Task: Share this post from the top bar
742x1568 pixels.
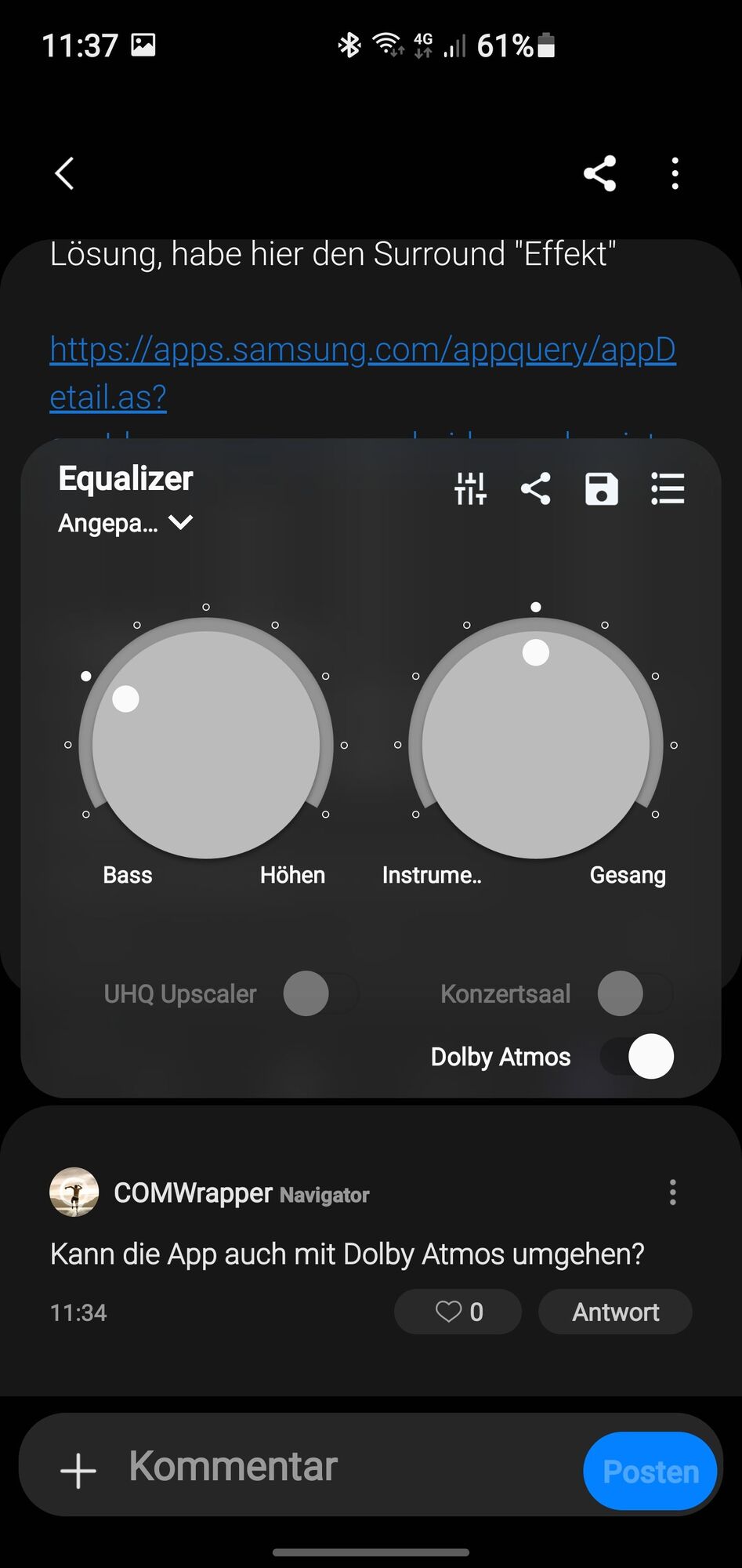Action: (599, 173)
